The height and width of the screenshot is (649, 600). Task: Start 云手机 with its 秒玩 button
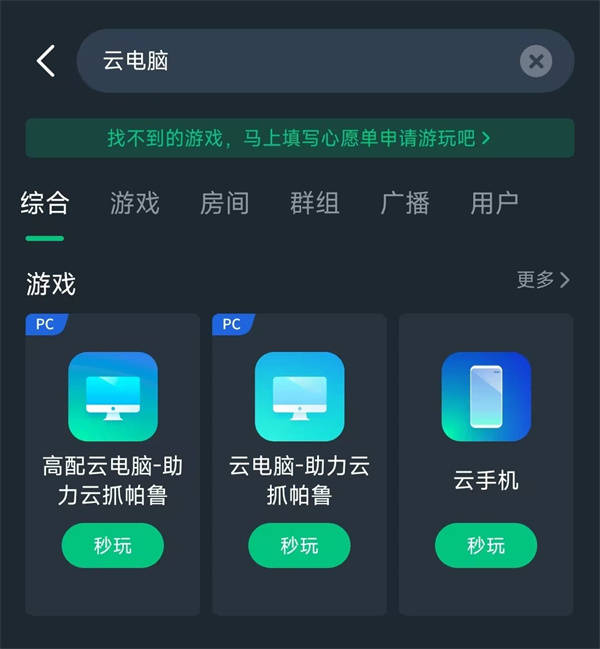tap(486, 545)
